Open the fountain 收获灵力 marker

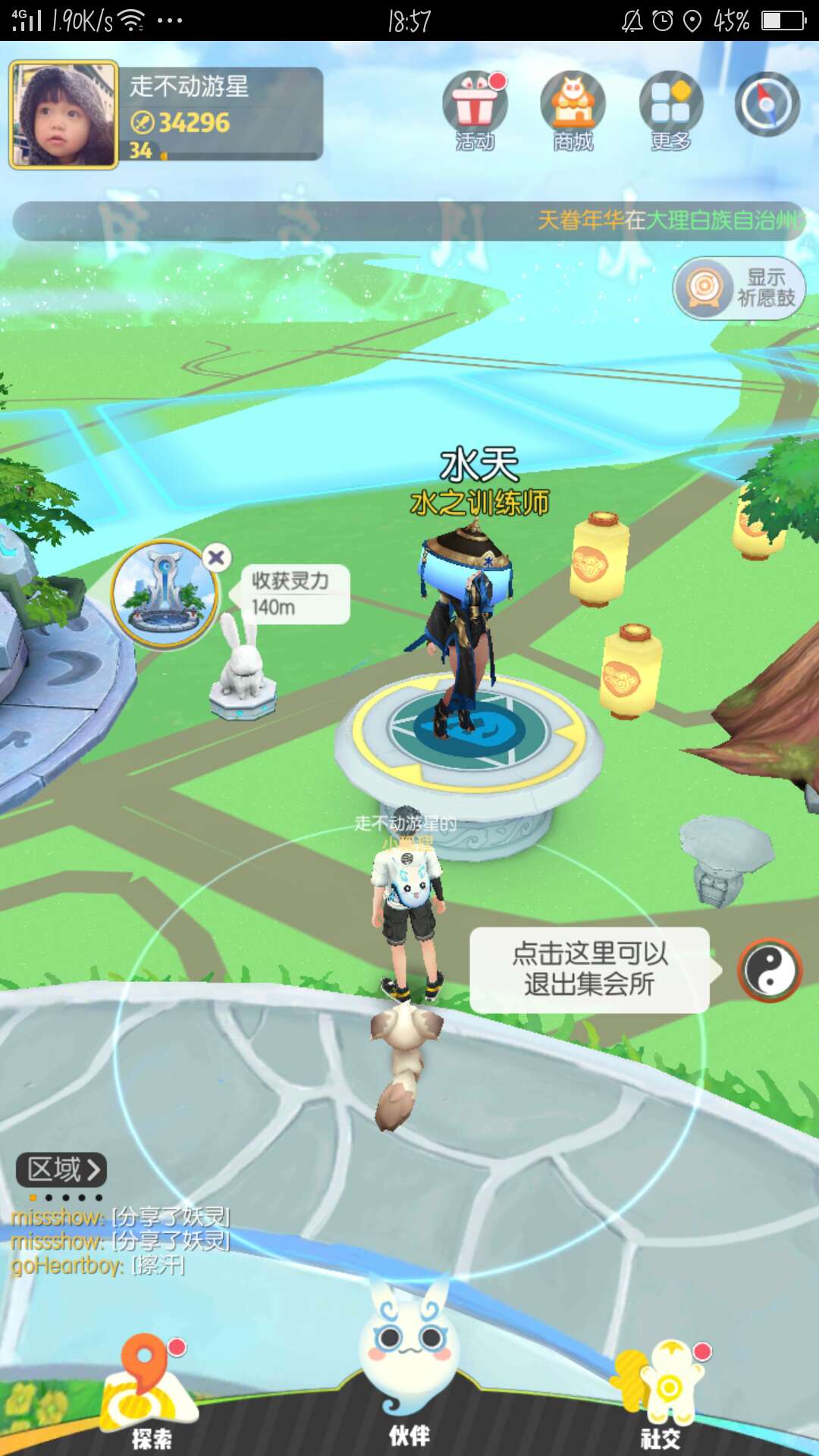tap(165, 594)
